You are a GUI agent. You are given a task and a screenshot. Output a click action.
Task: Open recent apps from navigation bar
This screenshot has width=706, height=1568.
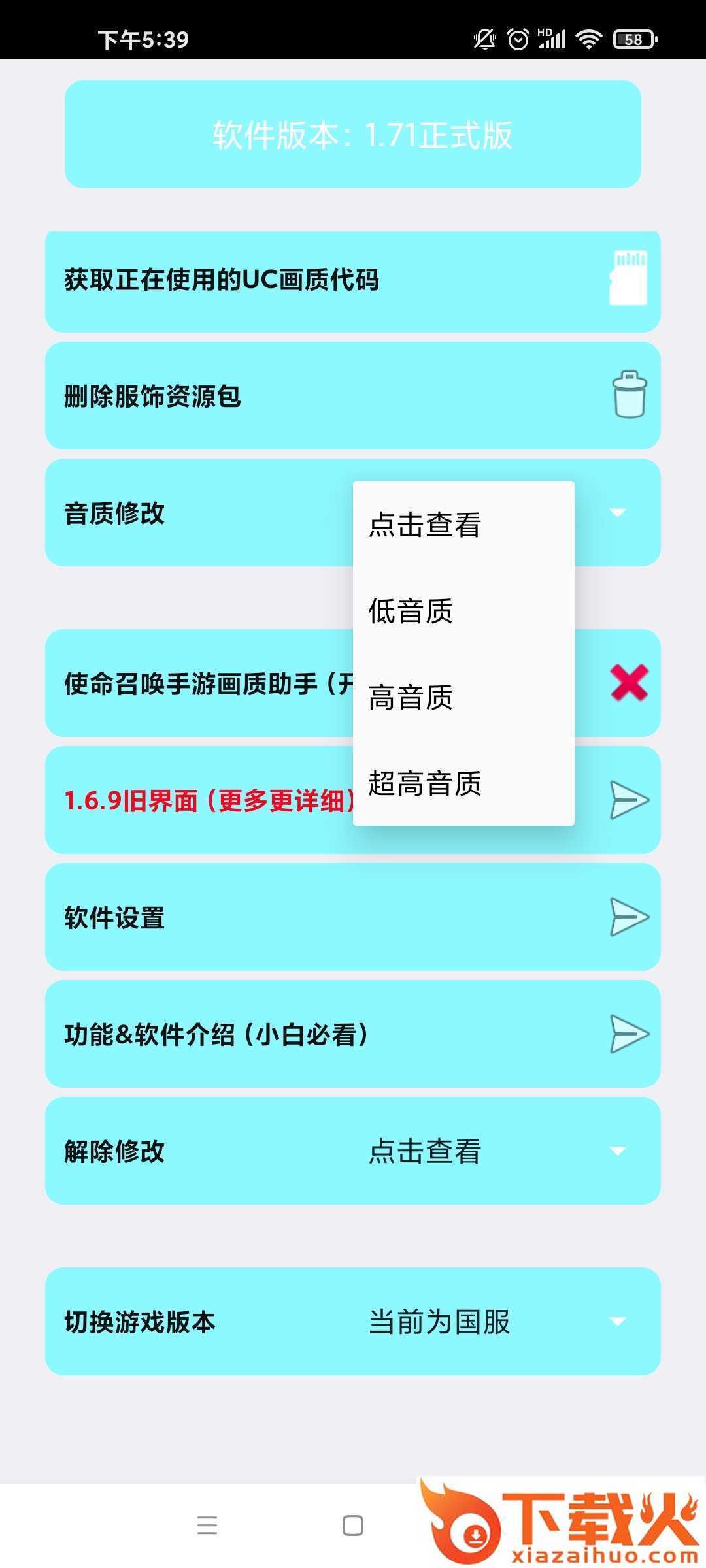[x=207, y=1526]
